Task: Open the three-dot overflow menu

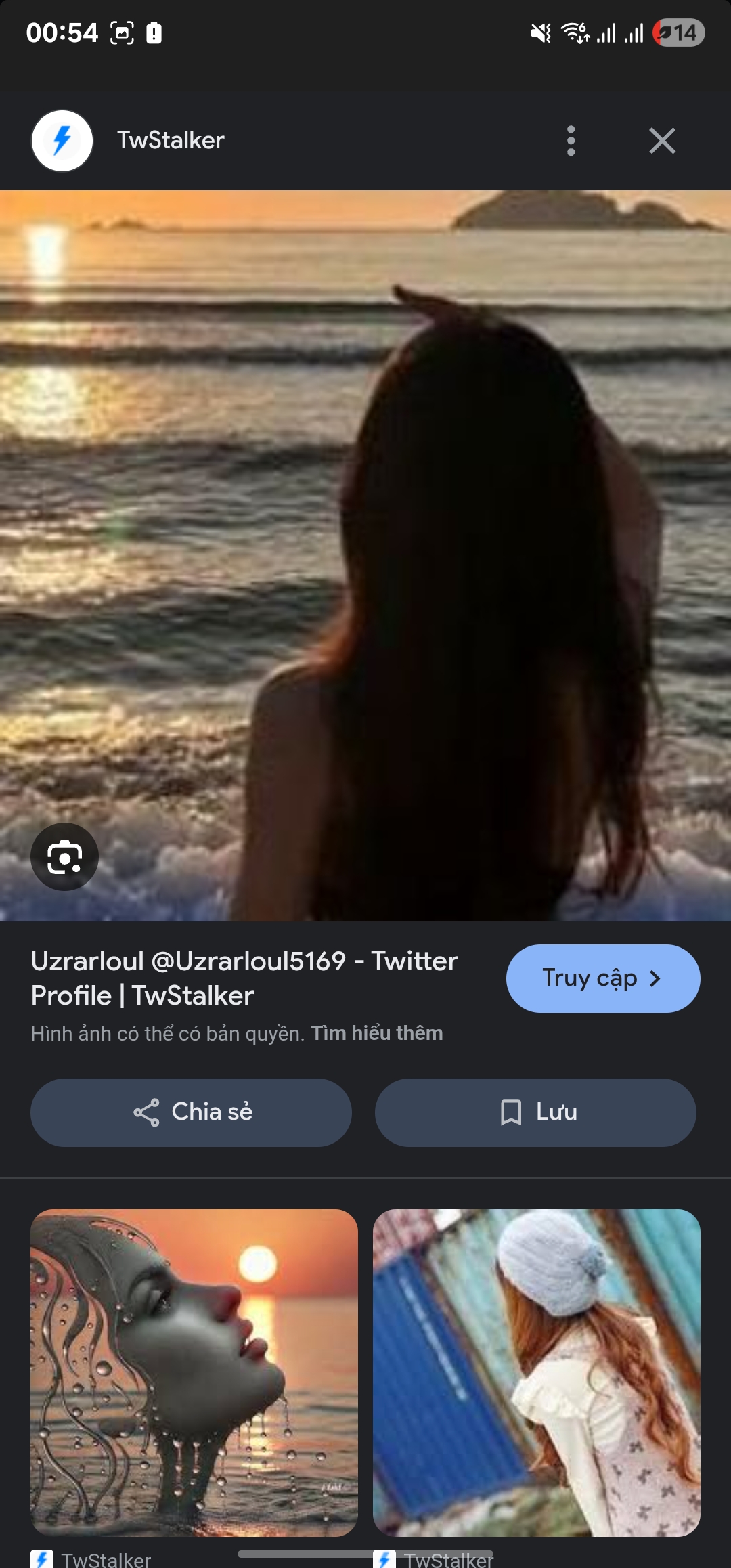Action: (x=571, y=141)
